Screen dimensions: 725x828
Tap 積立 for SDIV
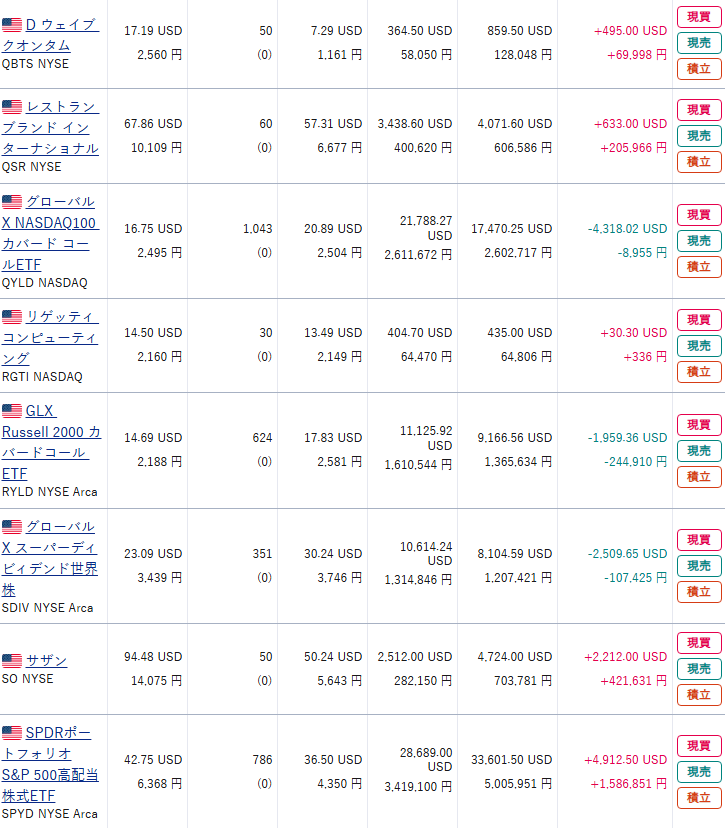(x=698, y=592)
